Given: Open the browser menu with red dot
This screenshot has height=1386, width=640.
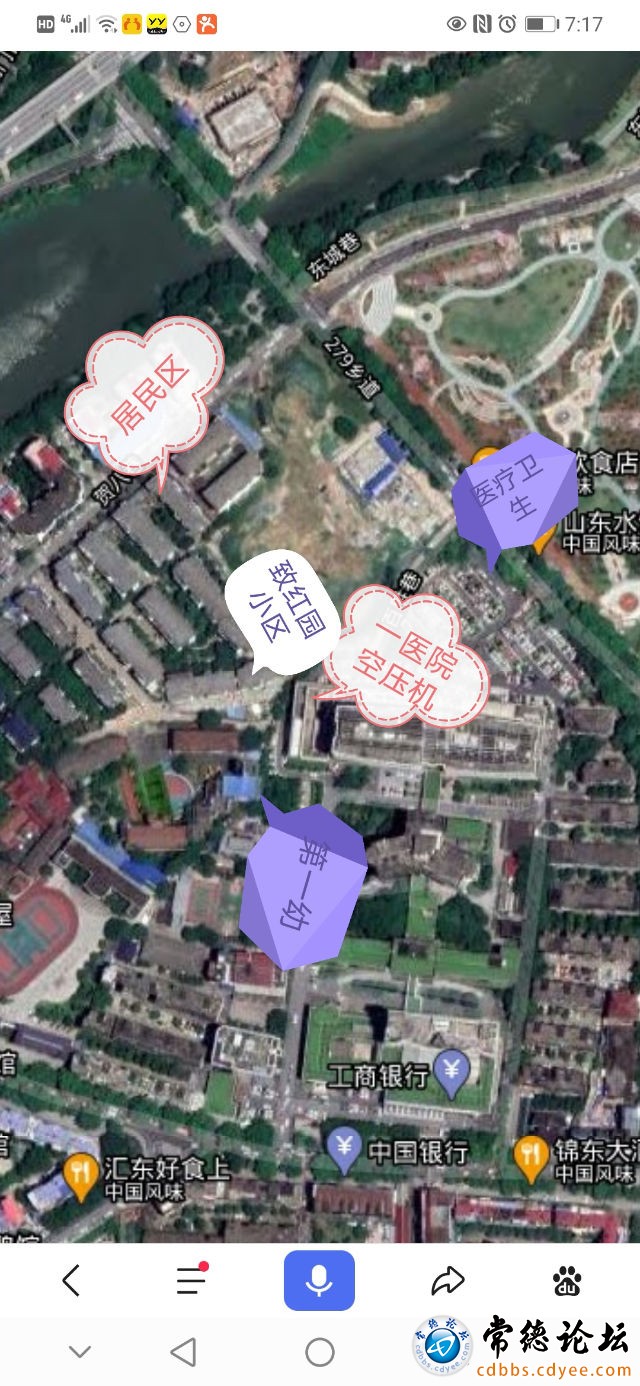Looking at the screenshot, I should [x=192, y=1280].
